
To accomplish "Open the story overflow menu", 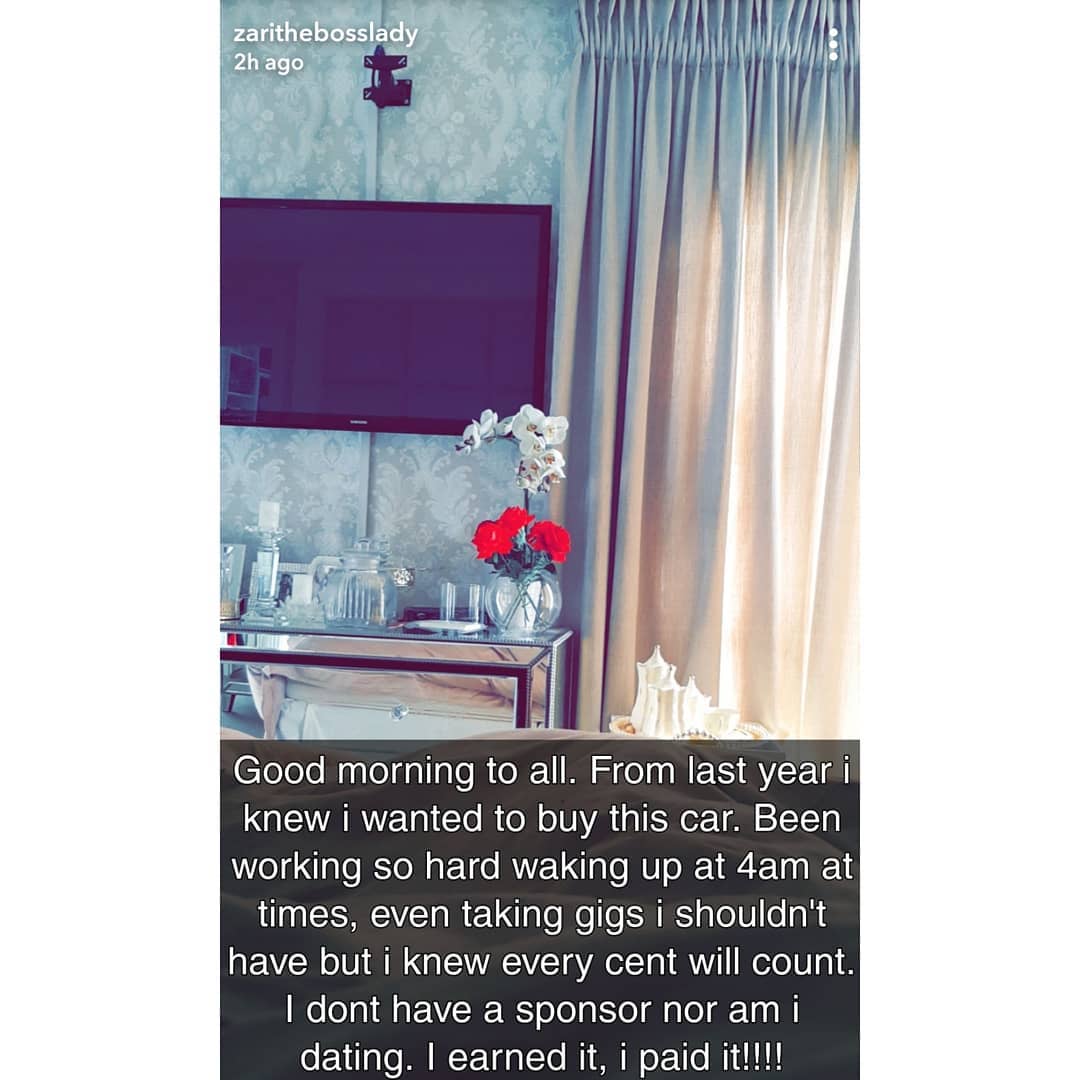I will point(833,44).
